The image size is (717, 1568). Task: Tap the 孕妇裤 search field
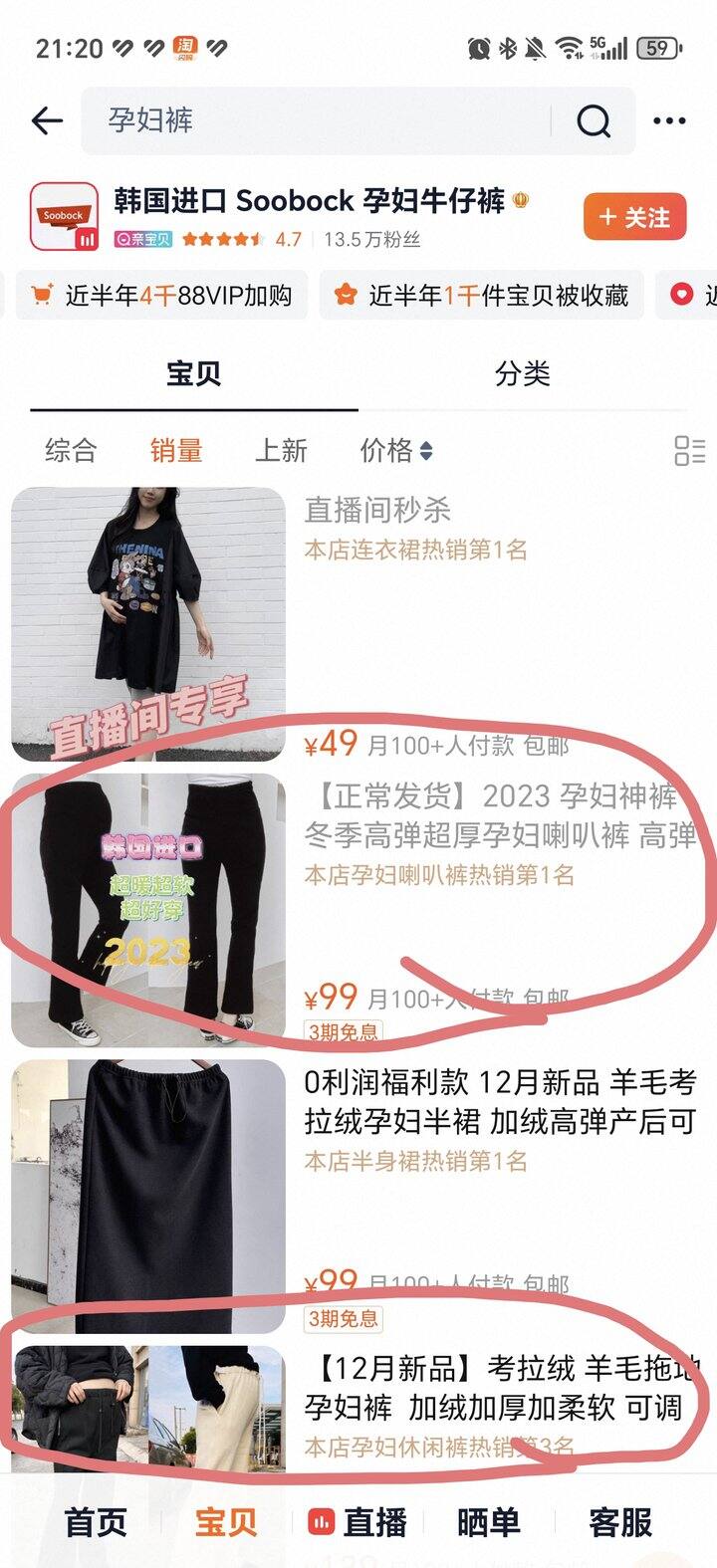(319, 121)
